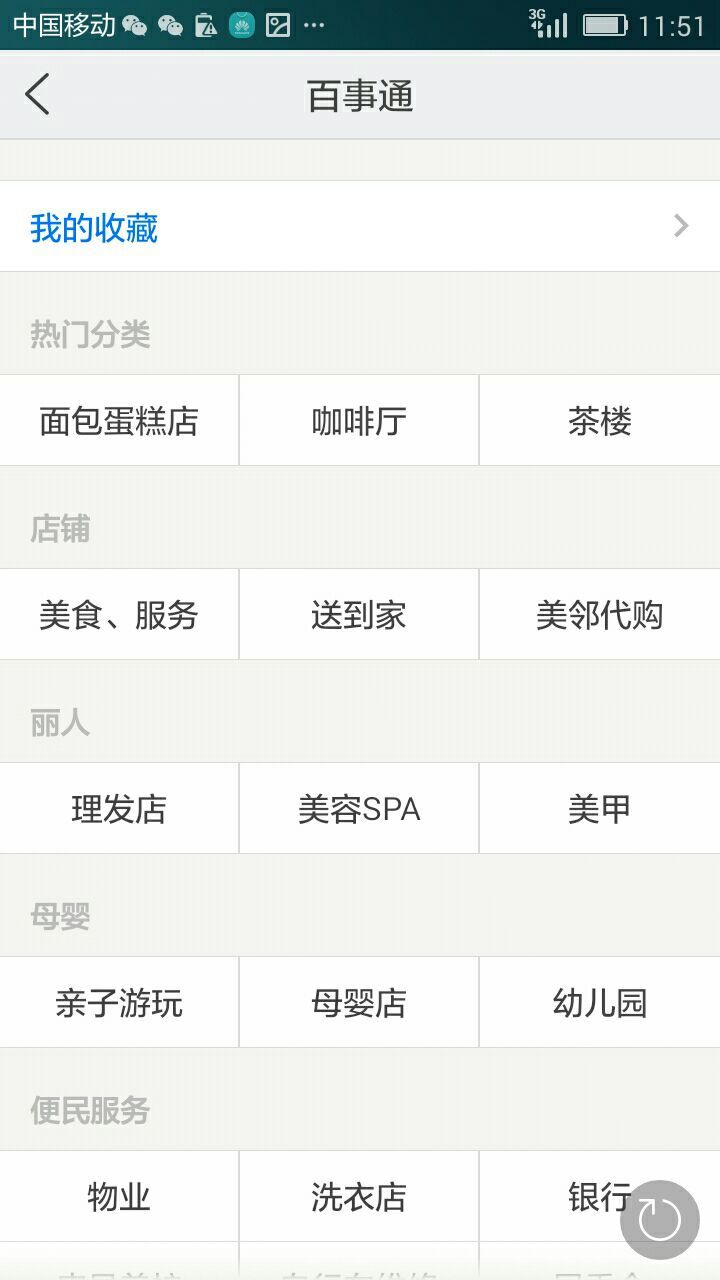
Task: Choose 幼儿园 under 母婴
Action: (x=599, y=1003)
